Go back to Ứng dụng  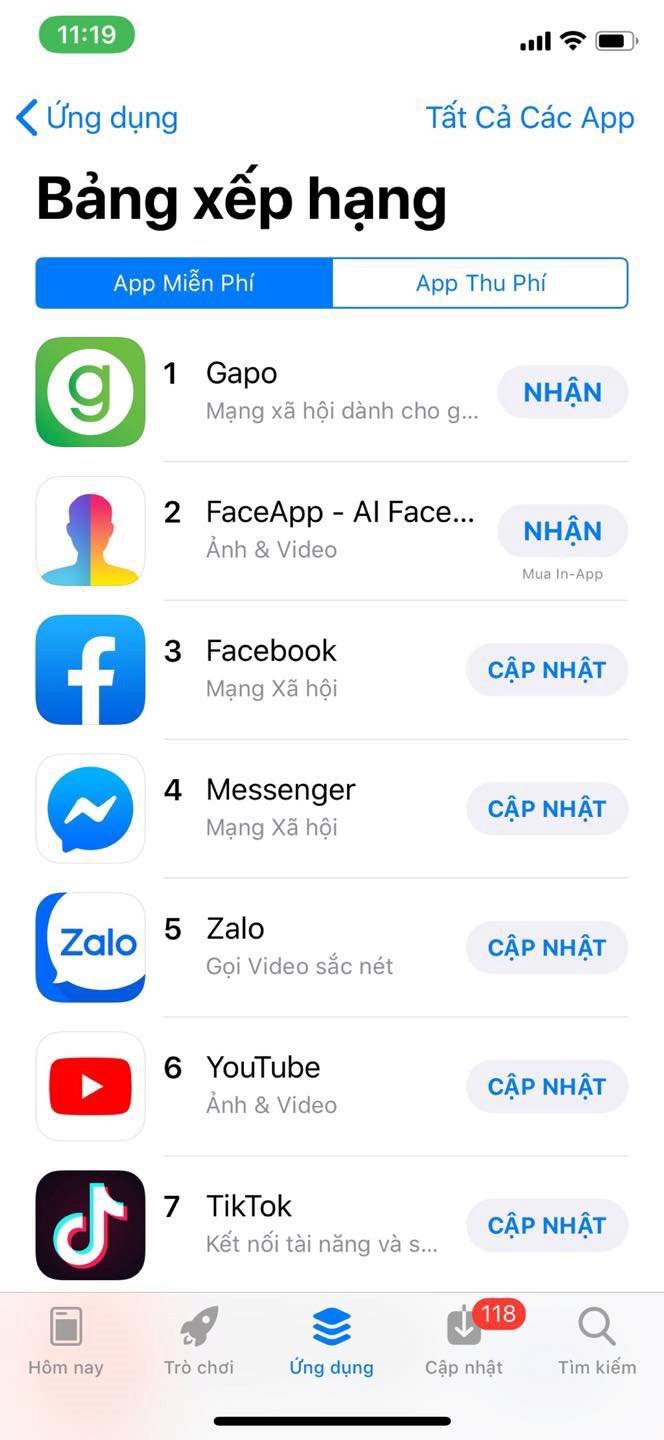(x=97, y=118)
